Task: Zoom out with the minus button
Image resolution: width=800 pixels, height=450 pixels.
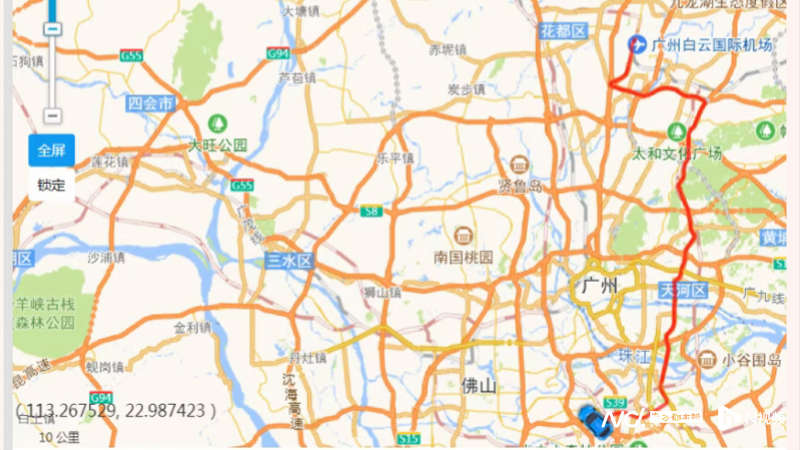Action: point(53,115)
